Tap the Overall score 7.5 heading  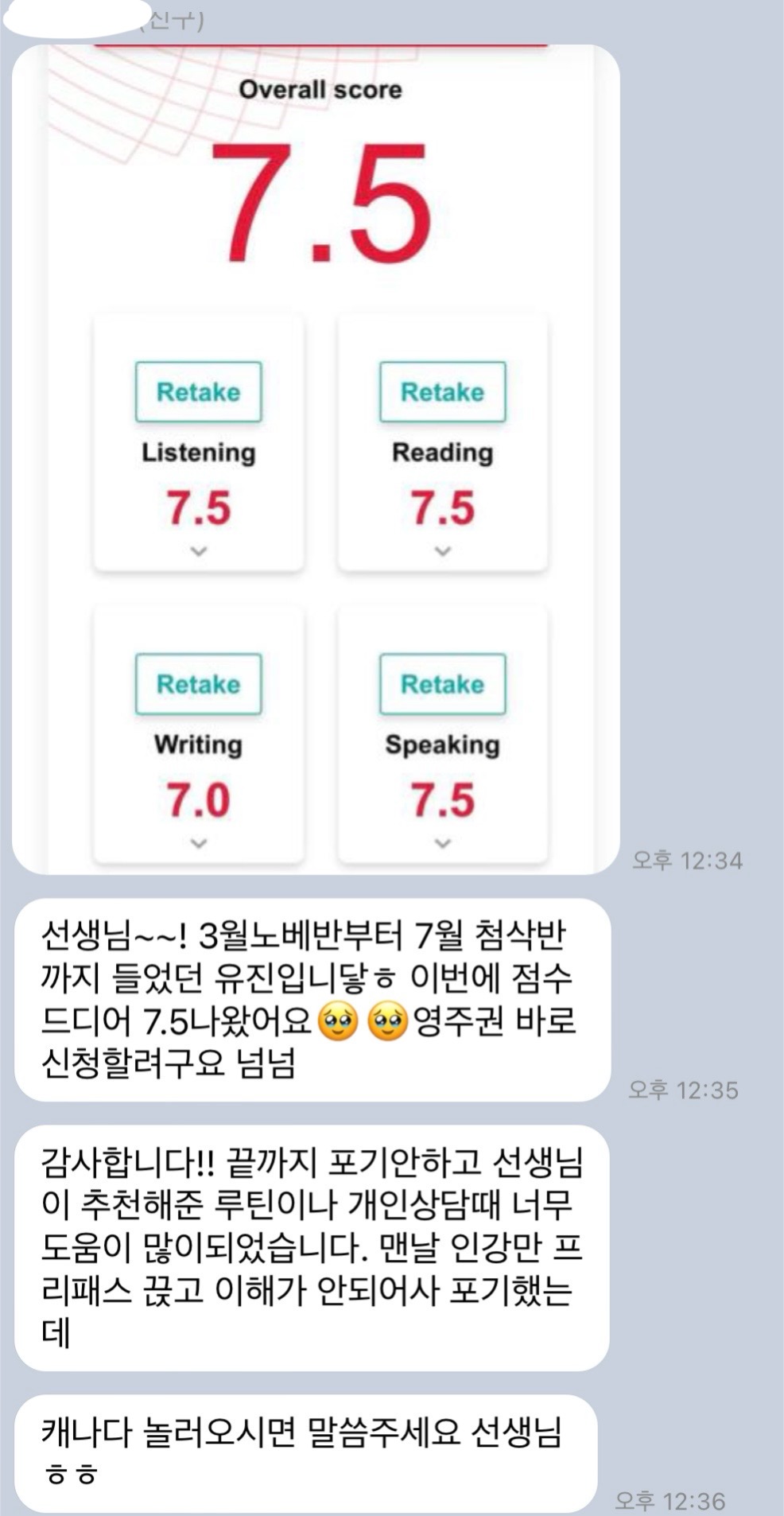click(320, 90)
